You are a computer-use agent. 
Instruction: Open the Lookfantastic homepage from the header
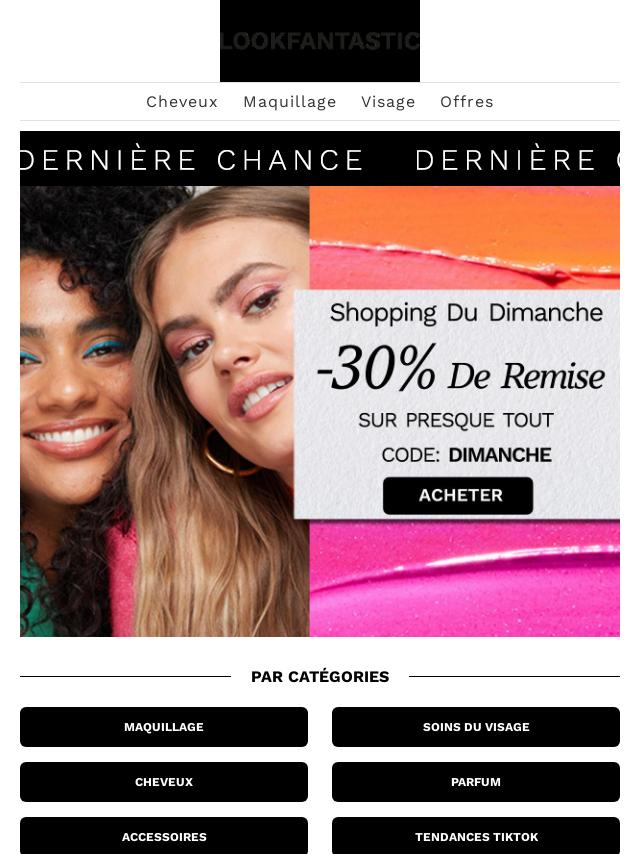coord(320,41)
